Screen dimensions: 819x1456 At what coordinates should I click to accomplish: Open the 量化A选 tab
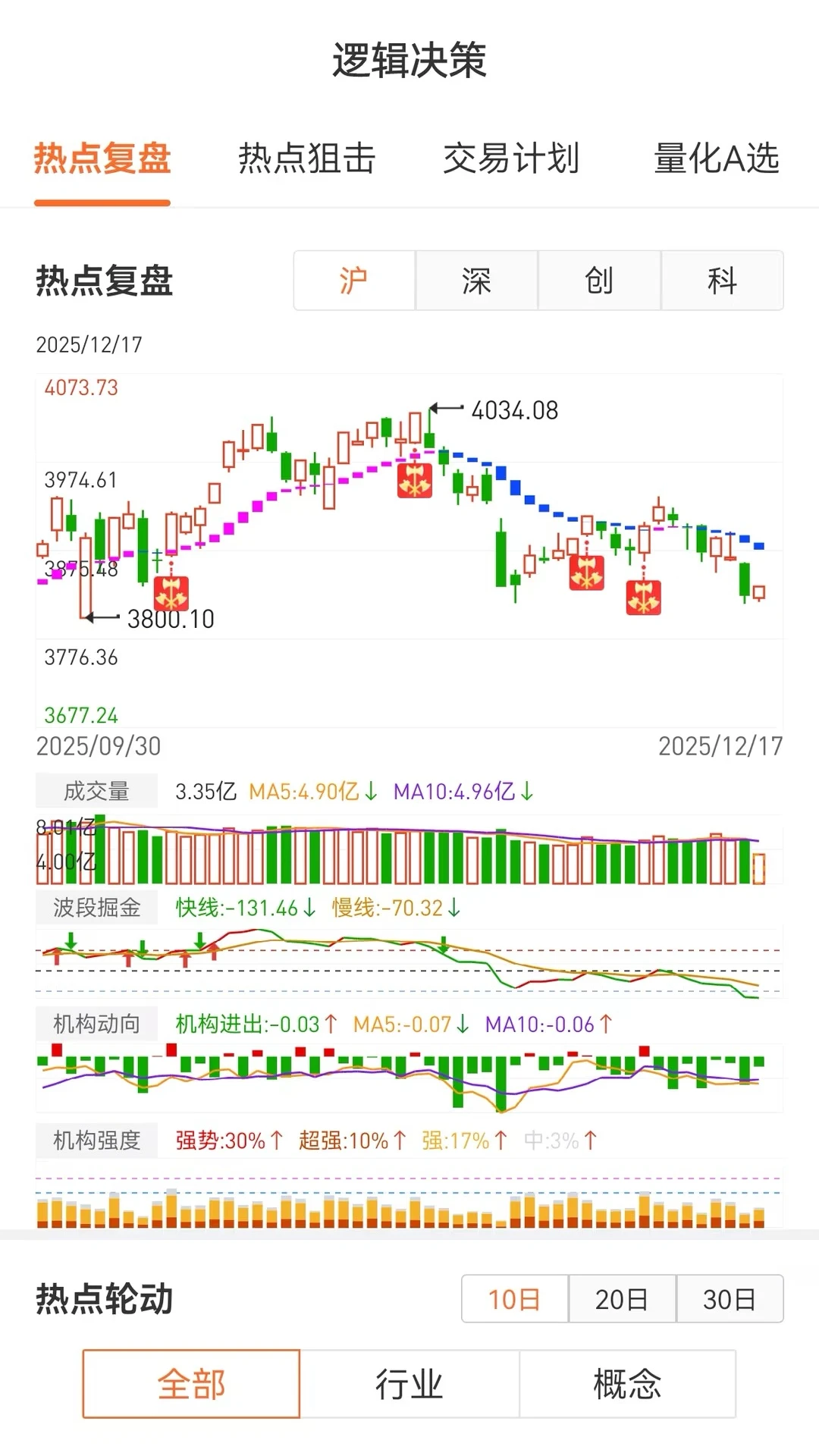[x=716, y=159]
